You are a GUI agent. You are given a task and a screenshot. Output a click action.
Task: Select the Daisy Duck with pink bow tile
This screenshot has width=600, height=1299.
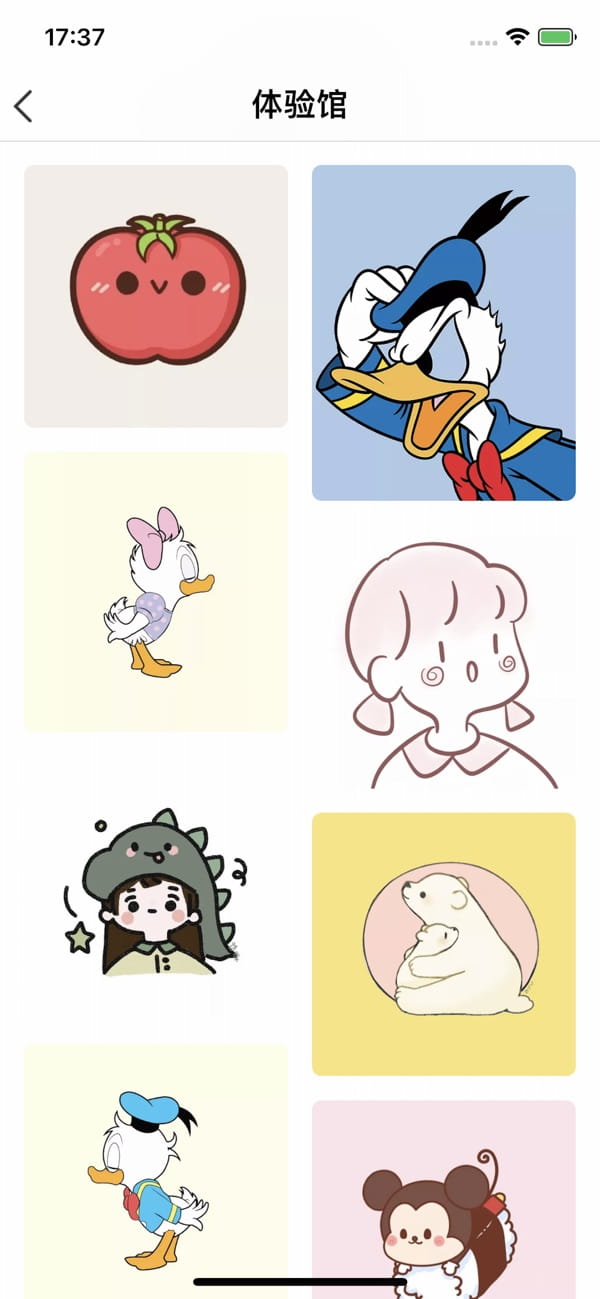click(156, 592)
